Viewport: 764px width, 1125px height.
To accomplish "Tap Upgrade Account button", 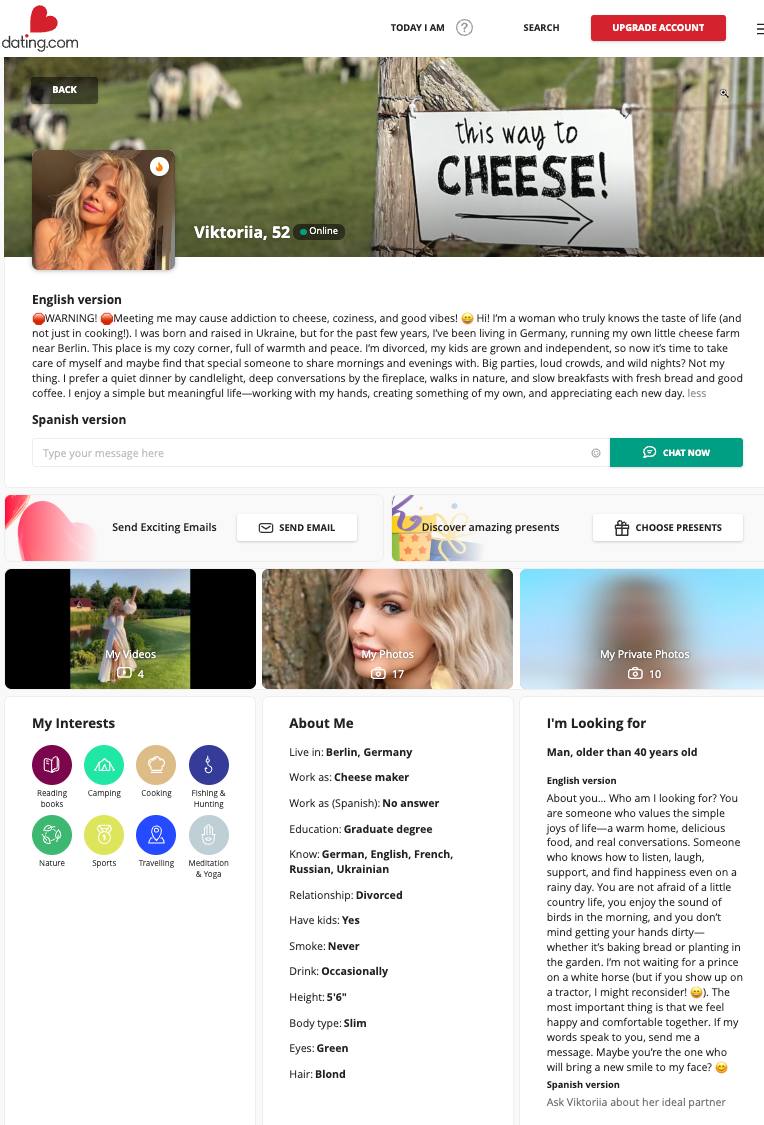I will (657, 28).
